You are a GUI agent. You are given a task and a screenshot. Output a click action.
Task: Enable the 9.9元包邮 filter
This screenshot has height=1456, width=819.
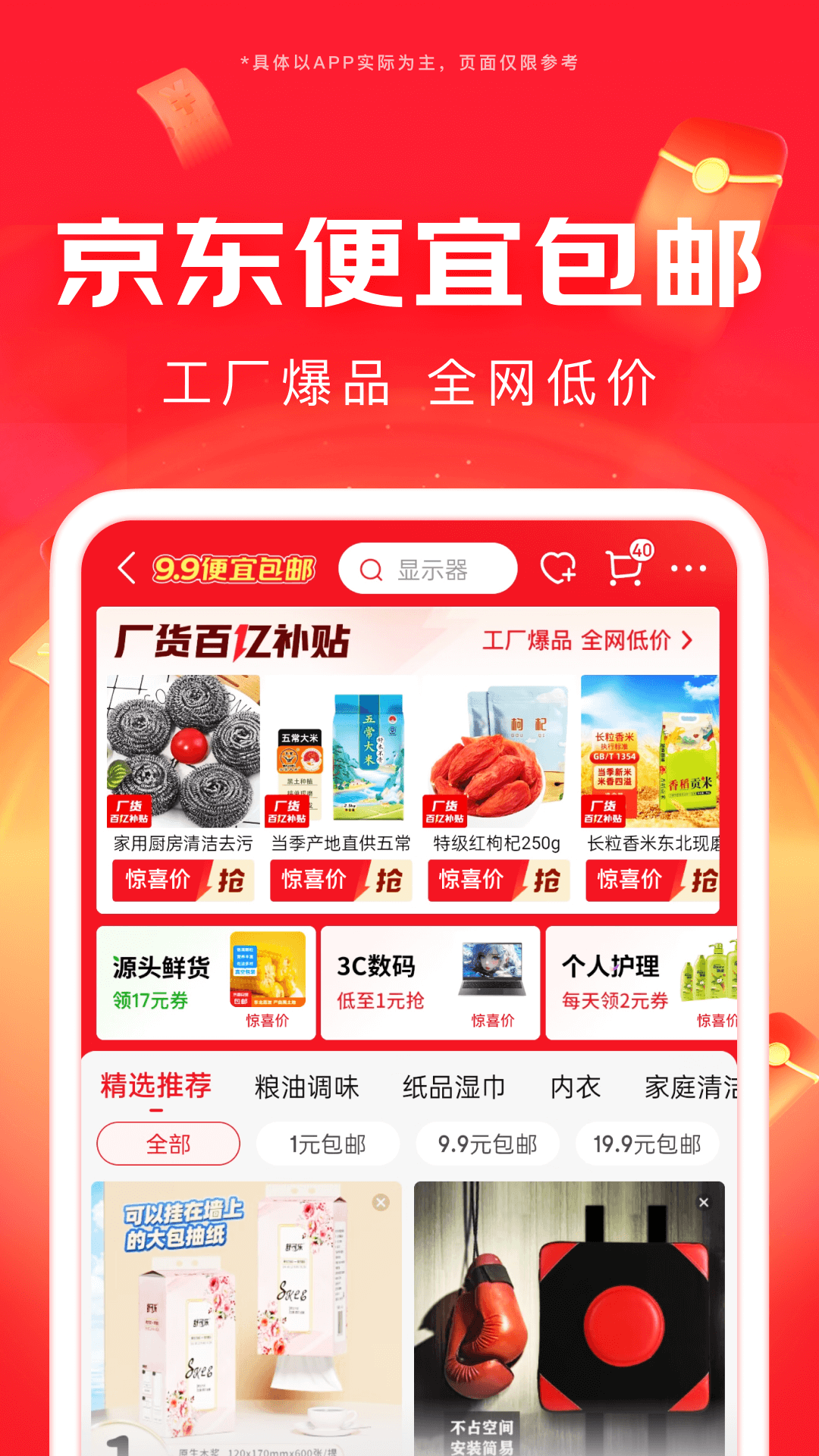(x=488, y=1144)
